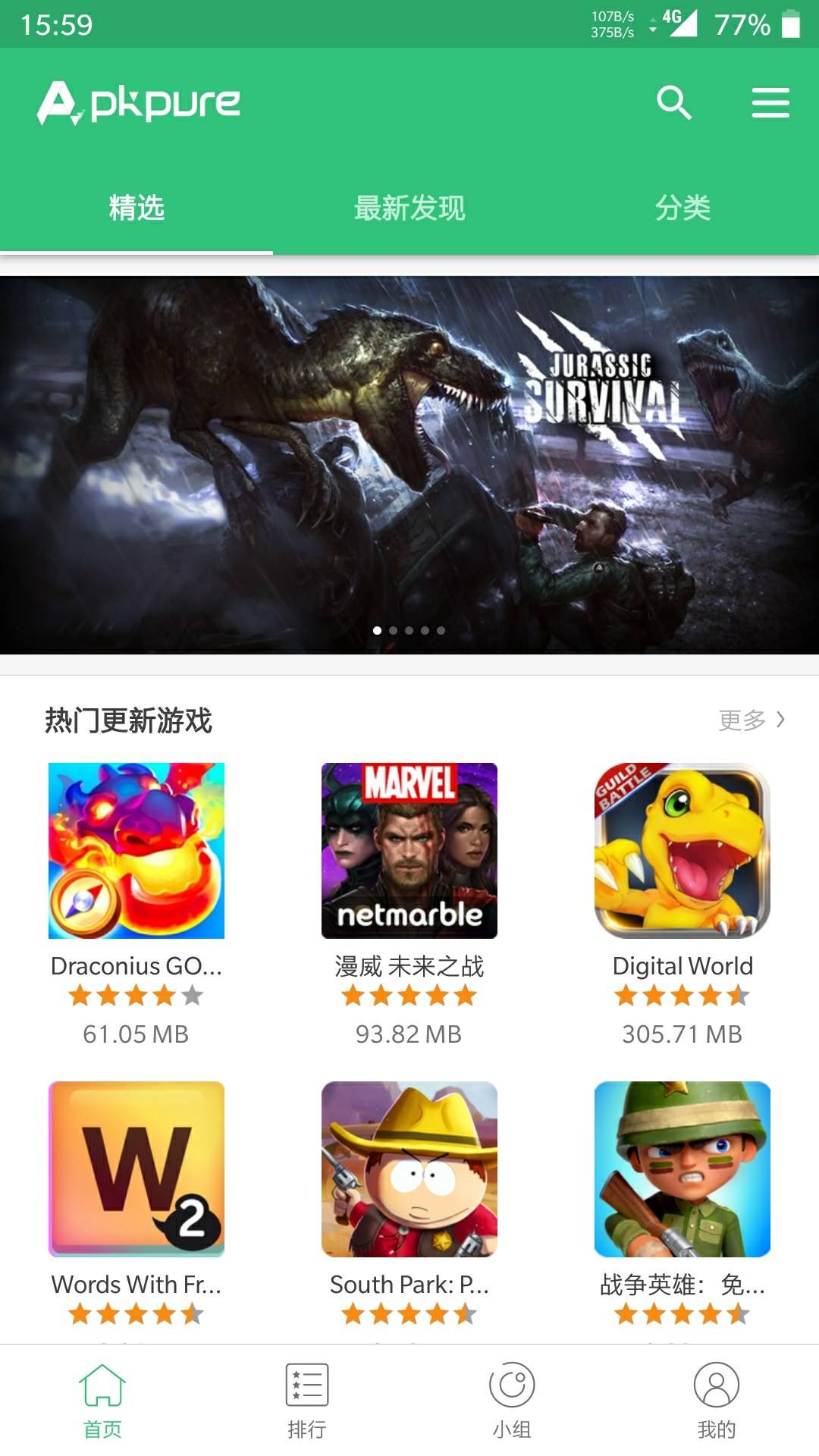Open South Park: Phone Destroyer entry
This screenshot has width=819, height=1456.
point(409,1170)
